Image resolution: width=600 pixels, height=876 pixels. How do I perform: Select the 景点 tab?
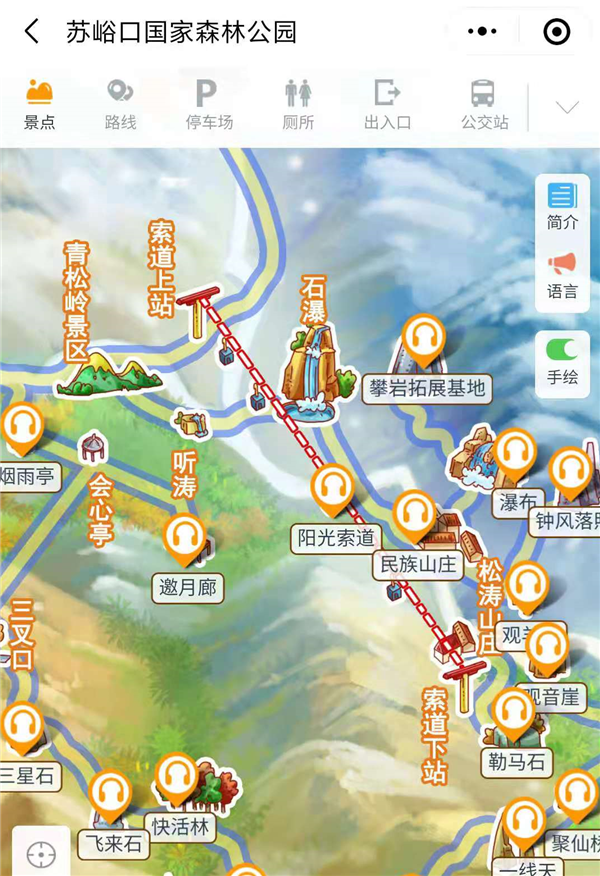[39, 105]
